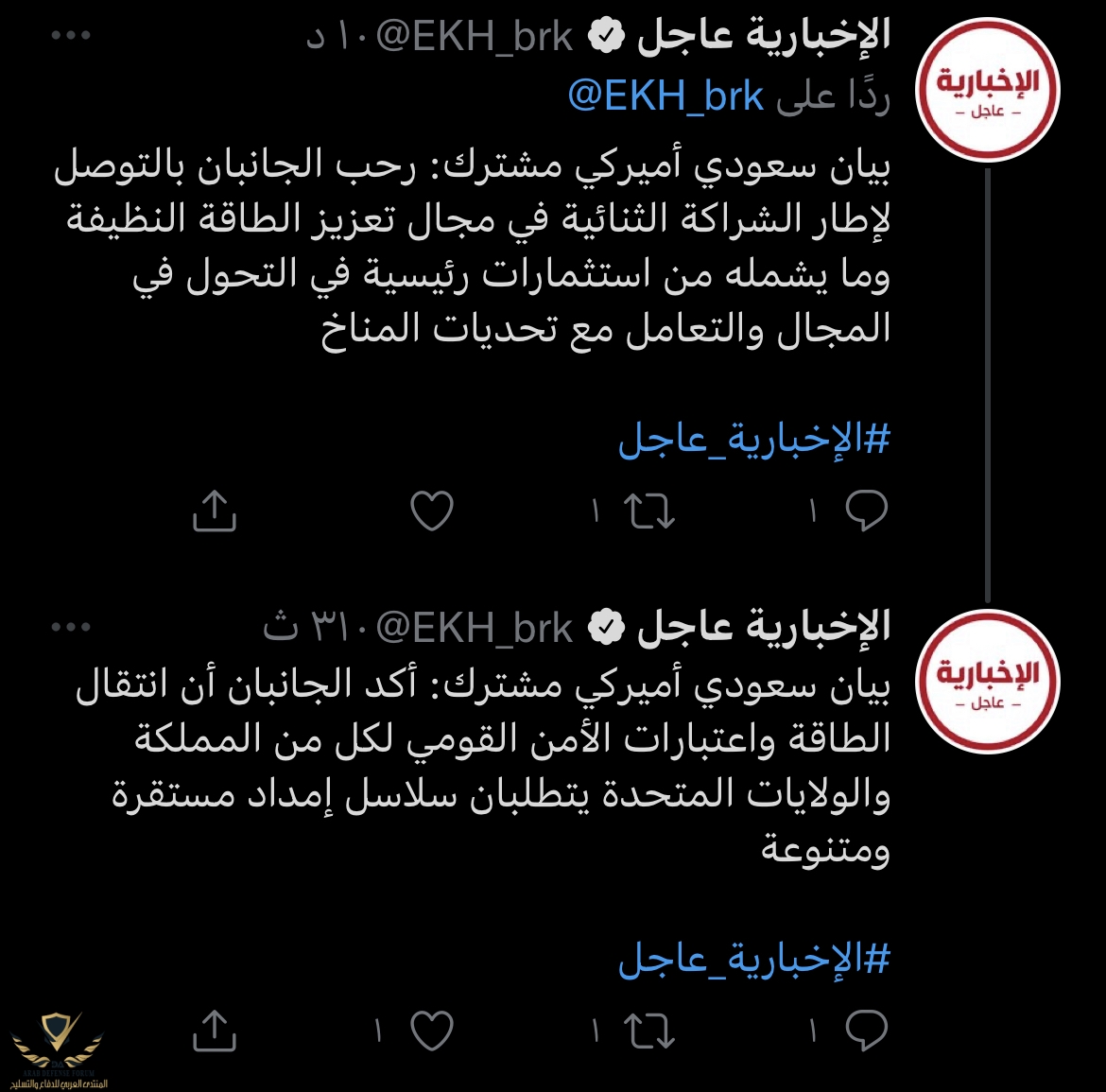The image size is (1106, 1092).
Task: Open hashtag under the supply chains tweet
Action: [x=753, y=960]
